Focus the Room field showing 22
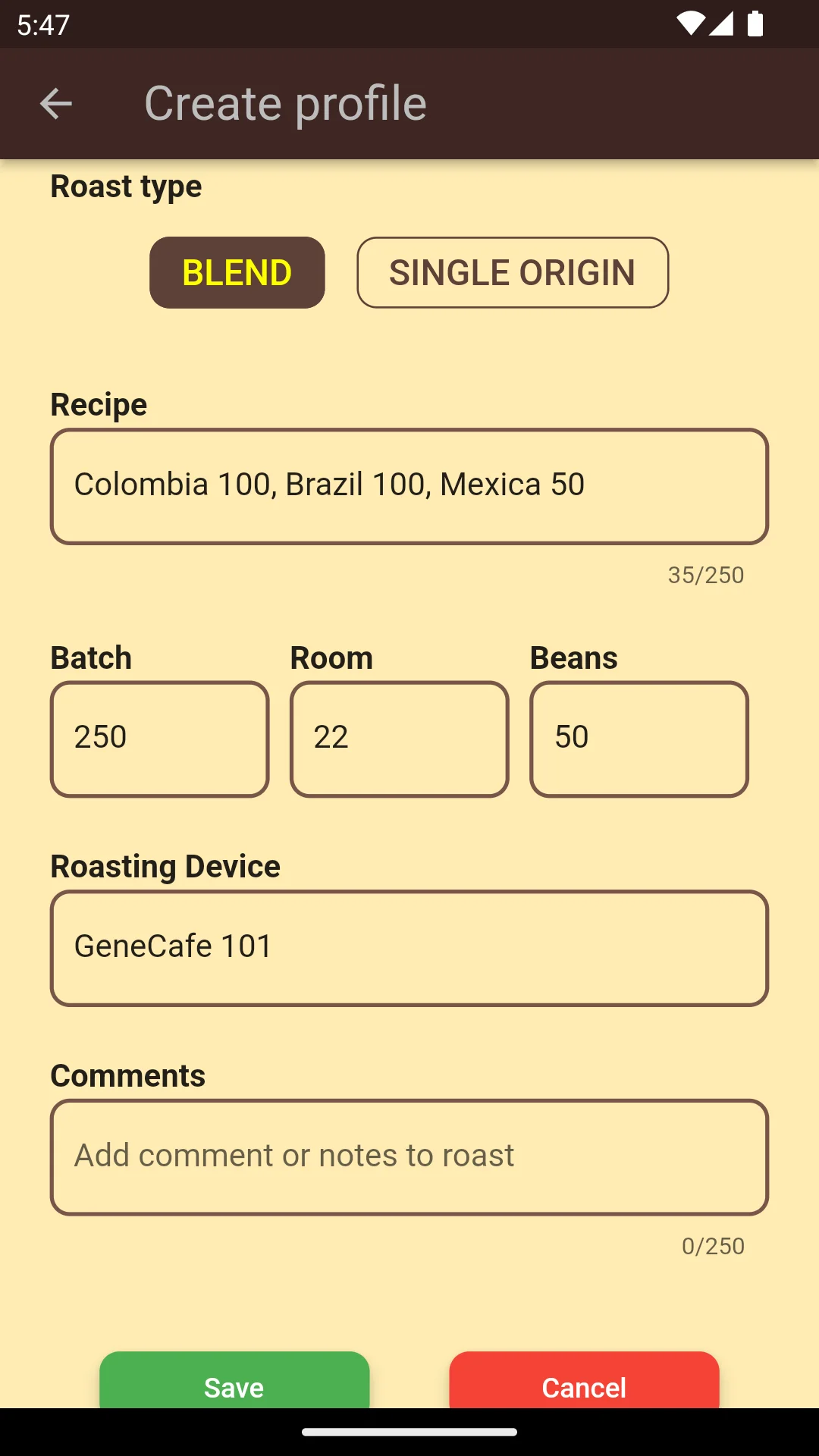The width and height of the screenshot is (819, 1456). (400, 739)
